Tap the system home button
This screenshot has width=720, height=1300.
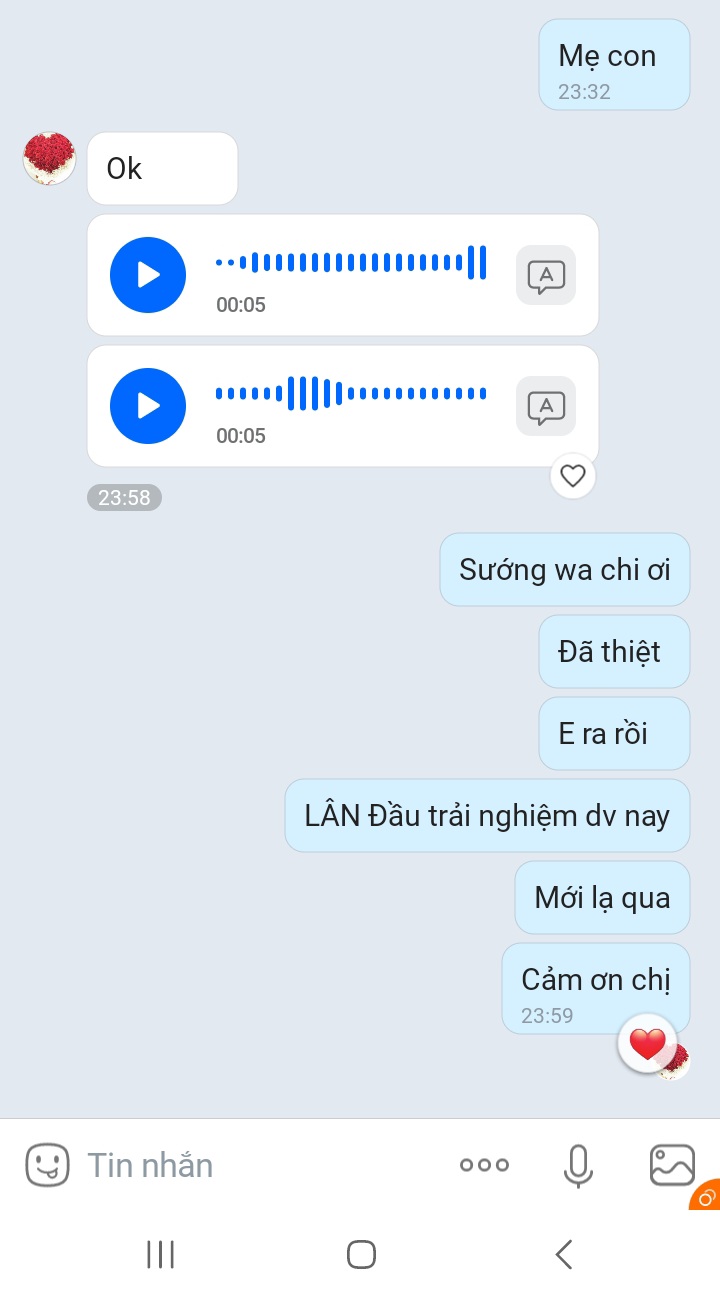361,1254
